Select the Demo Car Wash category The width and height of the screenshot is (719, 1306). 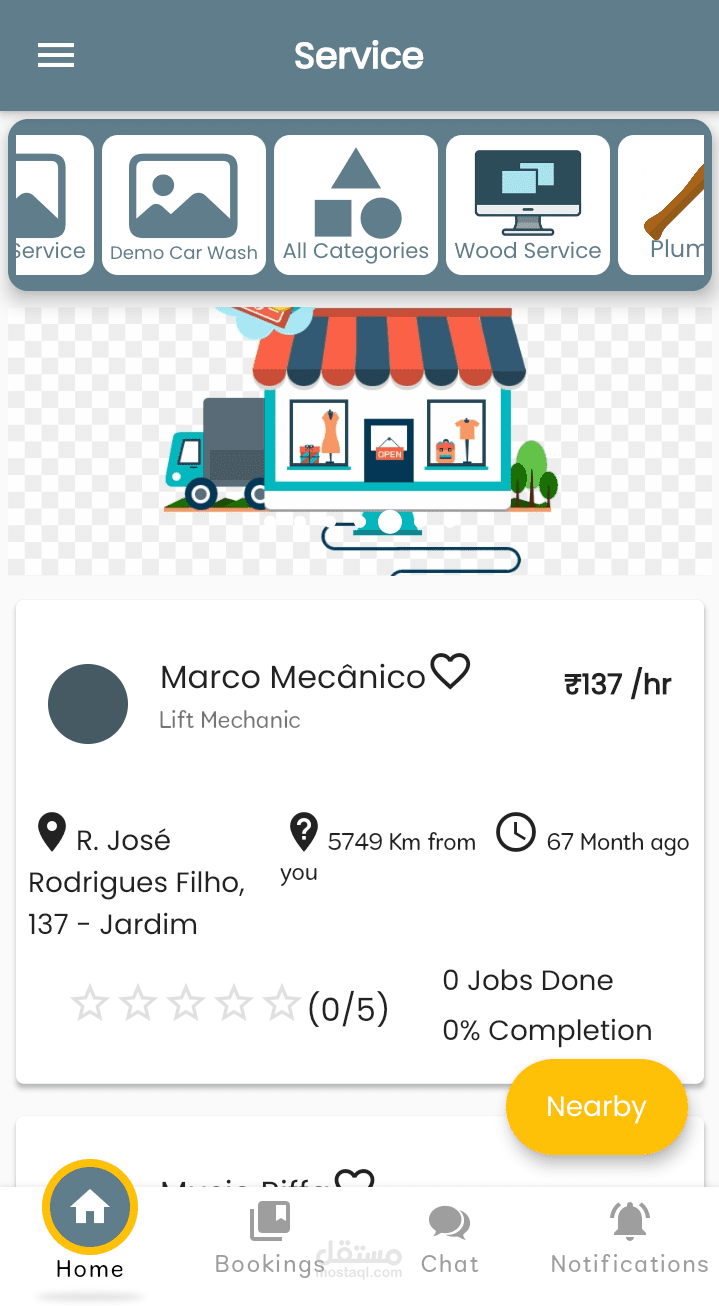tap(184, 205)
